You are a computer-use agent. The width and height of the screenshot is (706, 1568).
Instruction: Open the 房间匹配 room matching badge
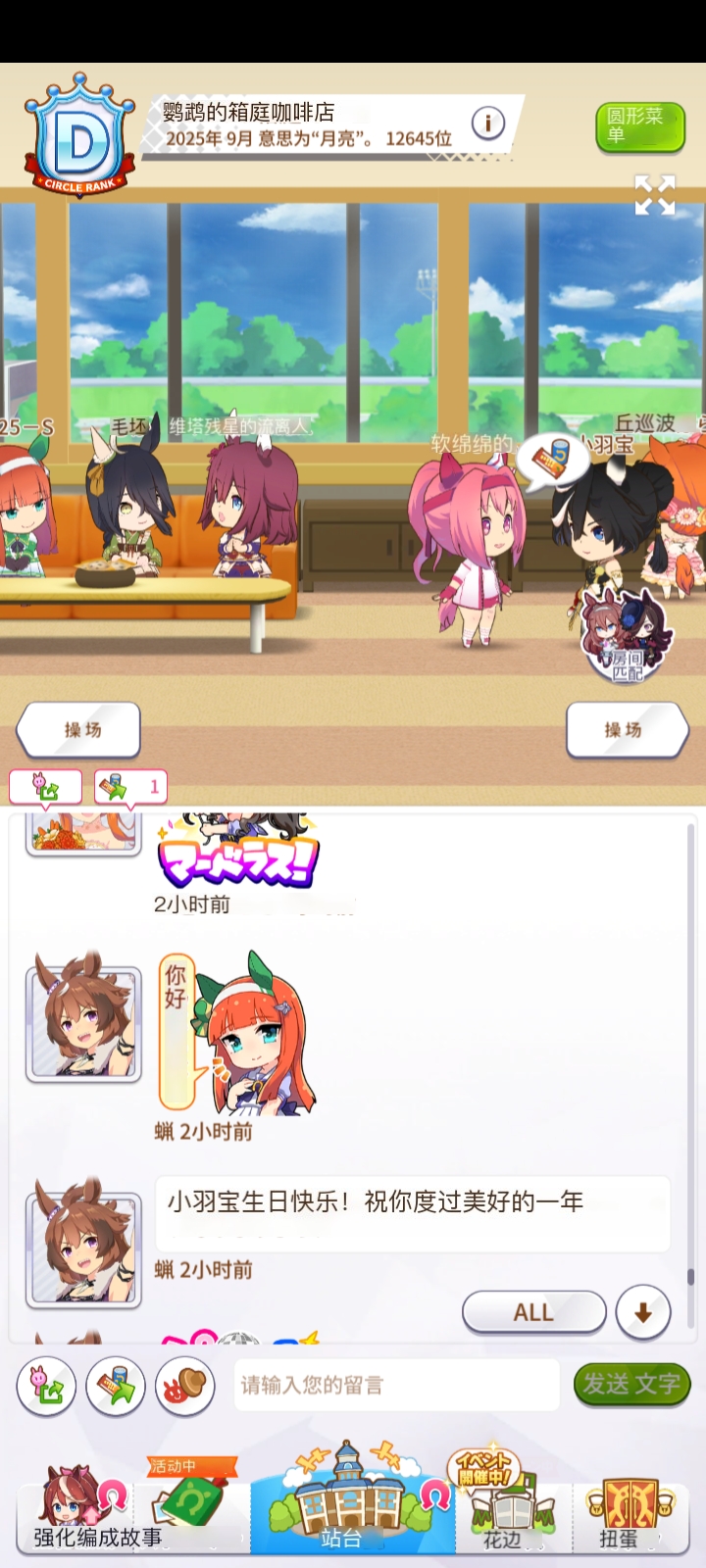click(626, 635)
